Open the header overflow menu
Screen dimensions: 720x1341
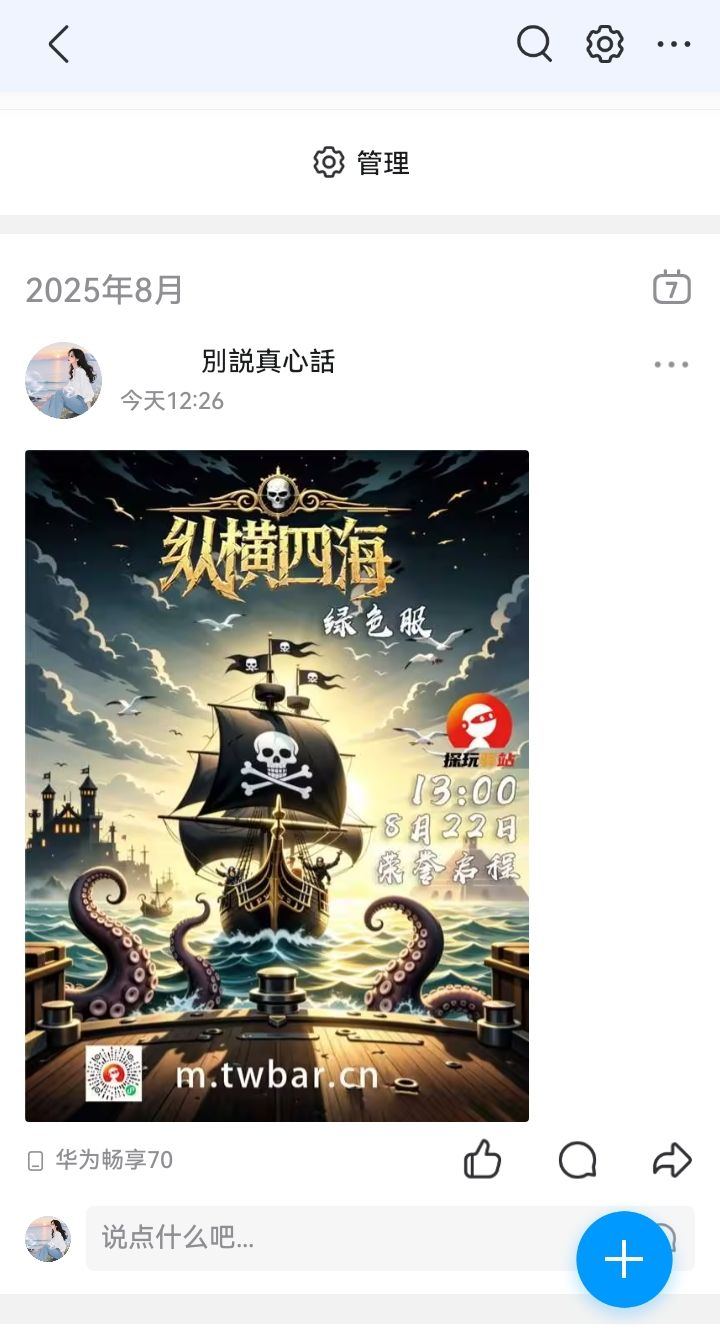[x=673, y=44]
